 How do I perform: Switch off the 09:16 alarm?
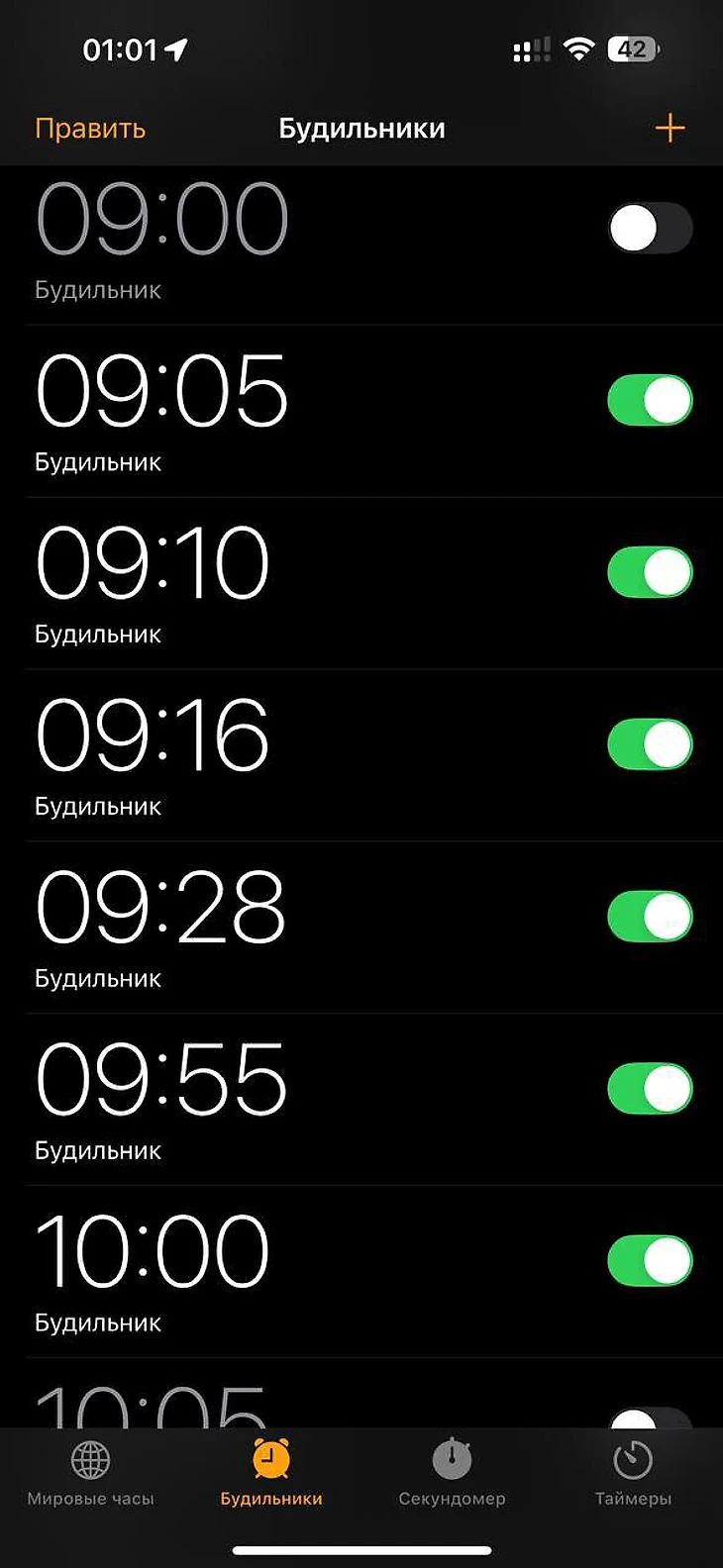pyautogui.click(x=650, y=745)
